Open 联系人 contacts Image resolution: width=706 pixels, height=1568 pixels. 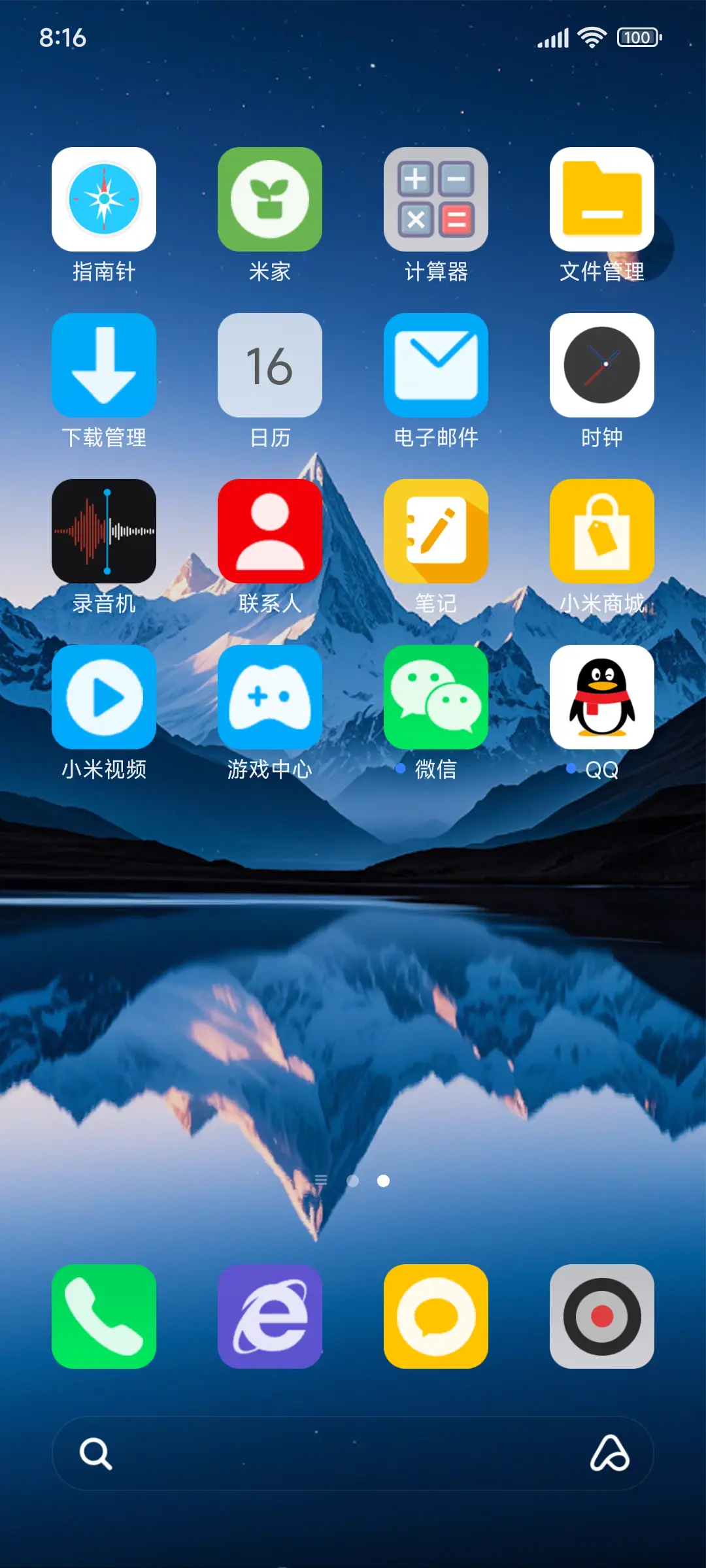coord(270,531)
